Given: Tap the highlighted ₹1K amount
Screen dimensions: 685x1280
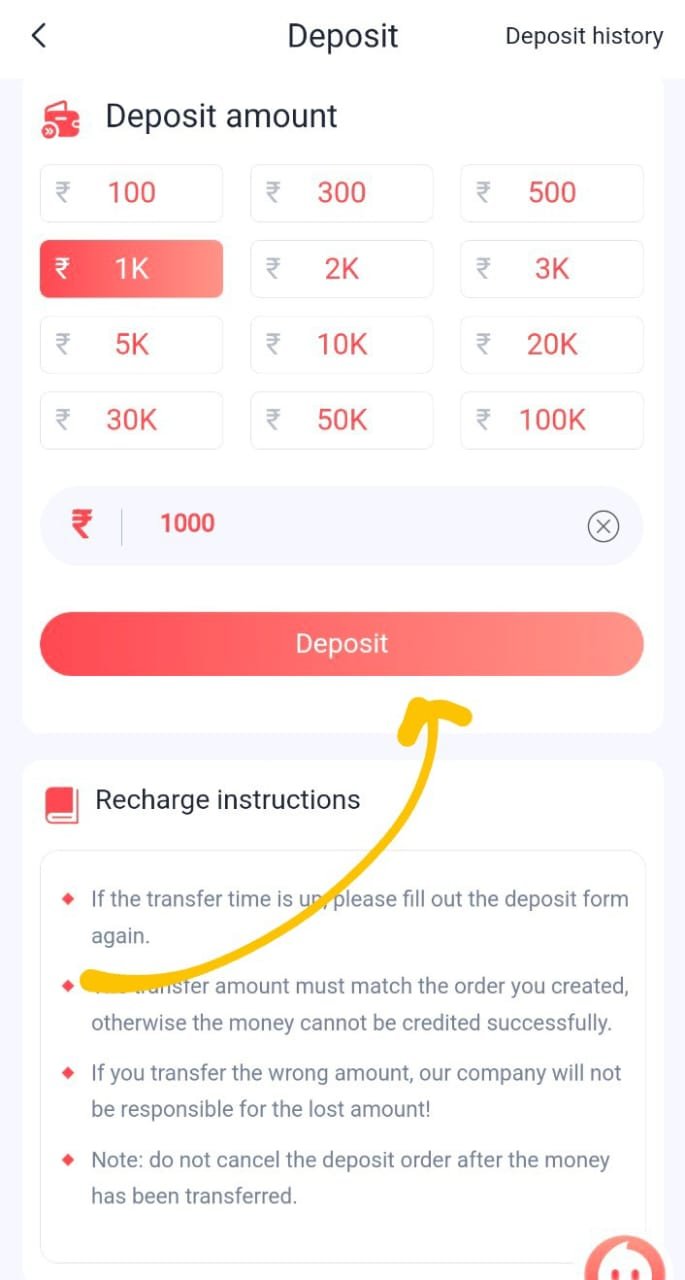Looking at the screenshot, I should (x=131, y=269).
